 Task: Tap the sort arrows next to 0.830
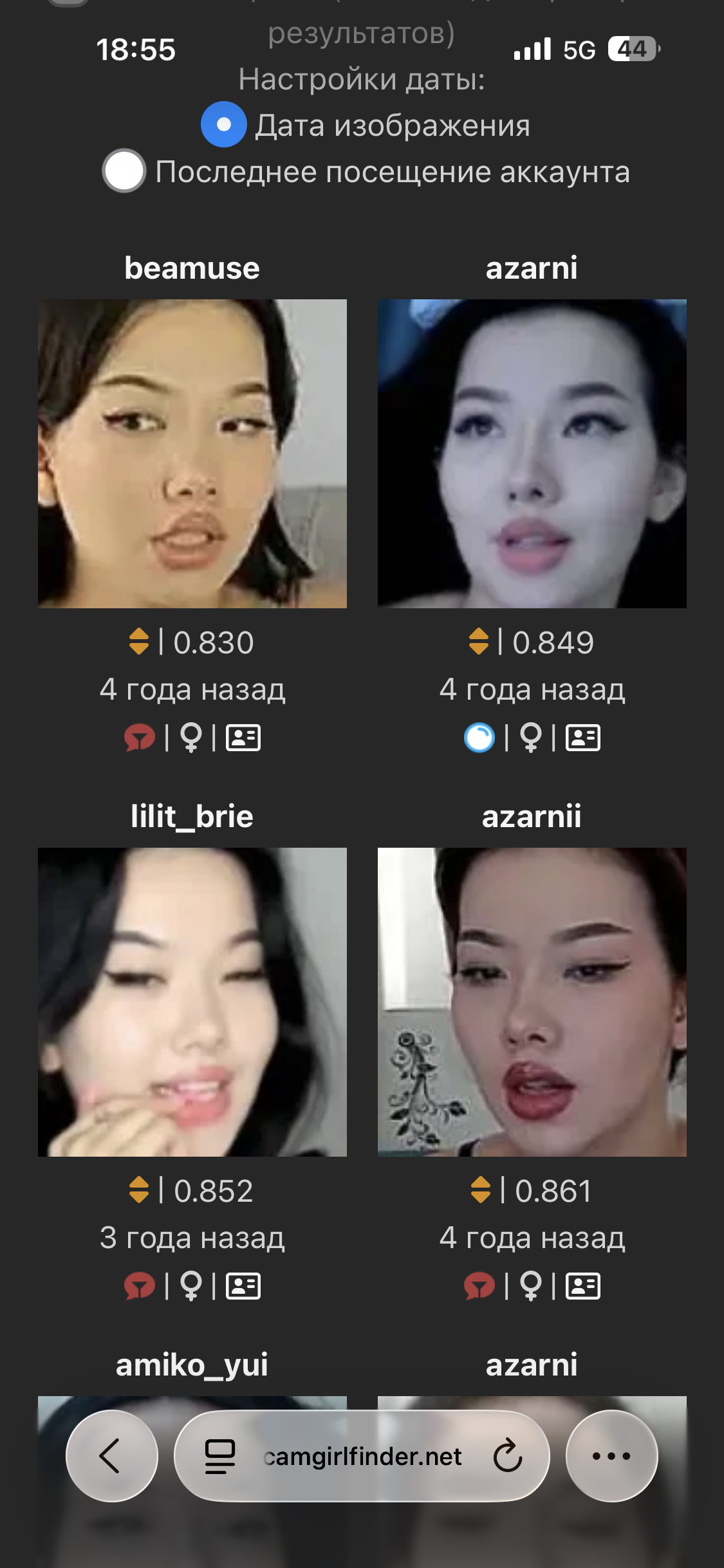pyautogui.click(x=139, y=642)
